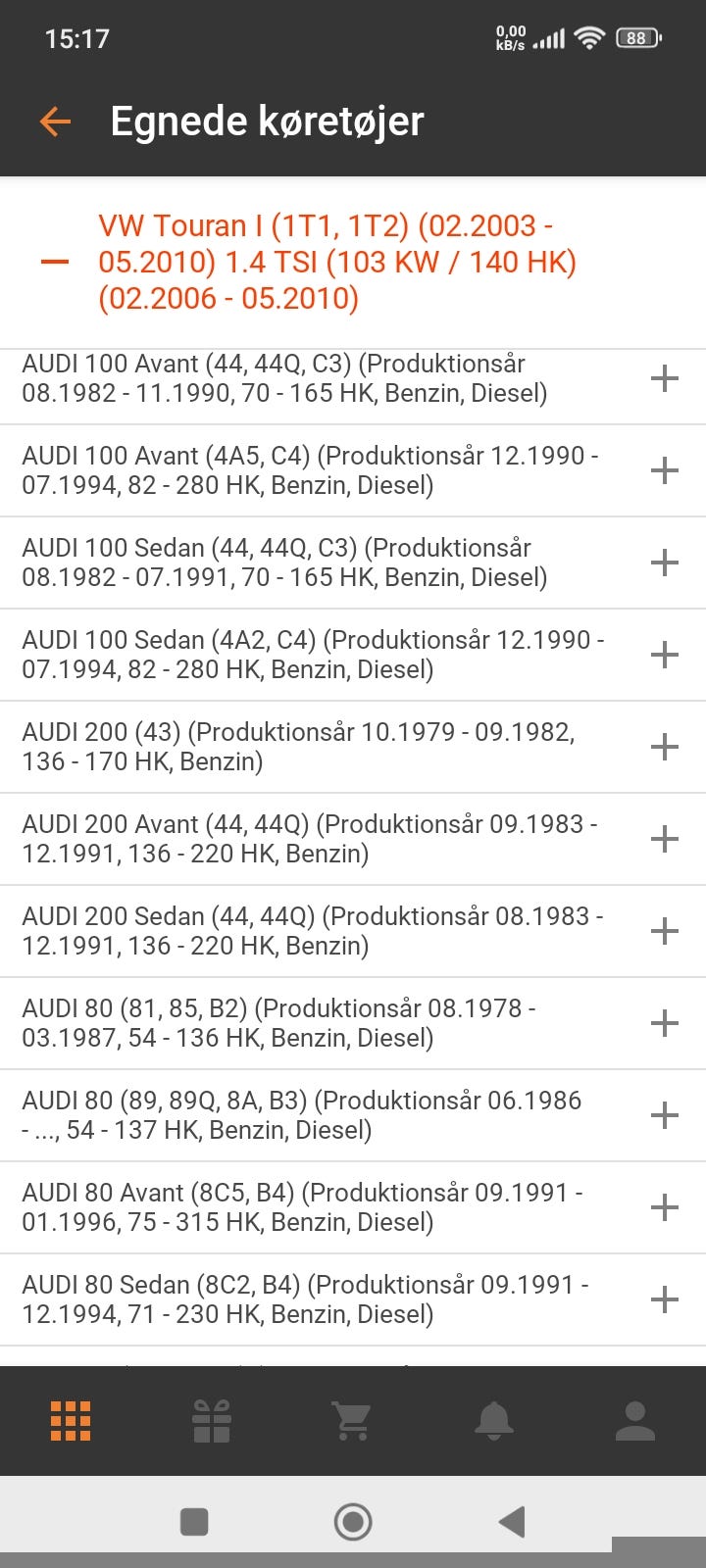This screenshot has height=1568, width=706.
Task: Open the catalog grid tab
Action: (x=71, y=1421)
